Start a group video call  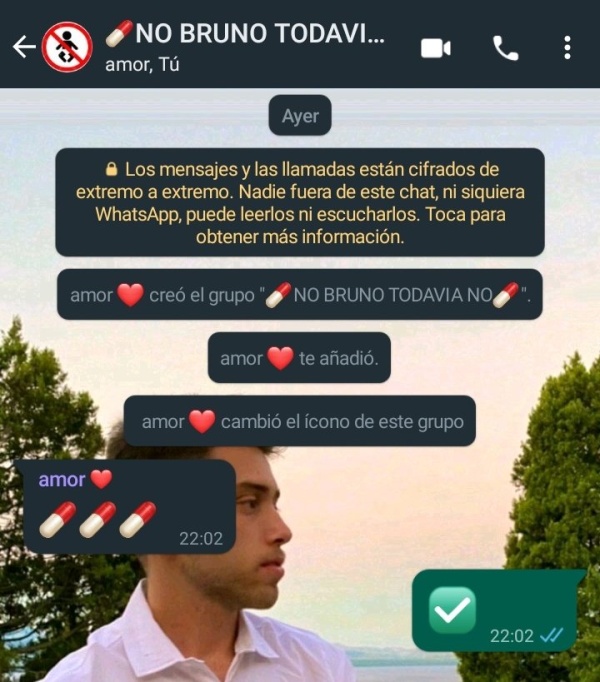[x=436, y=47]
